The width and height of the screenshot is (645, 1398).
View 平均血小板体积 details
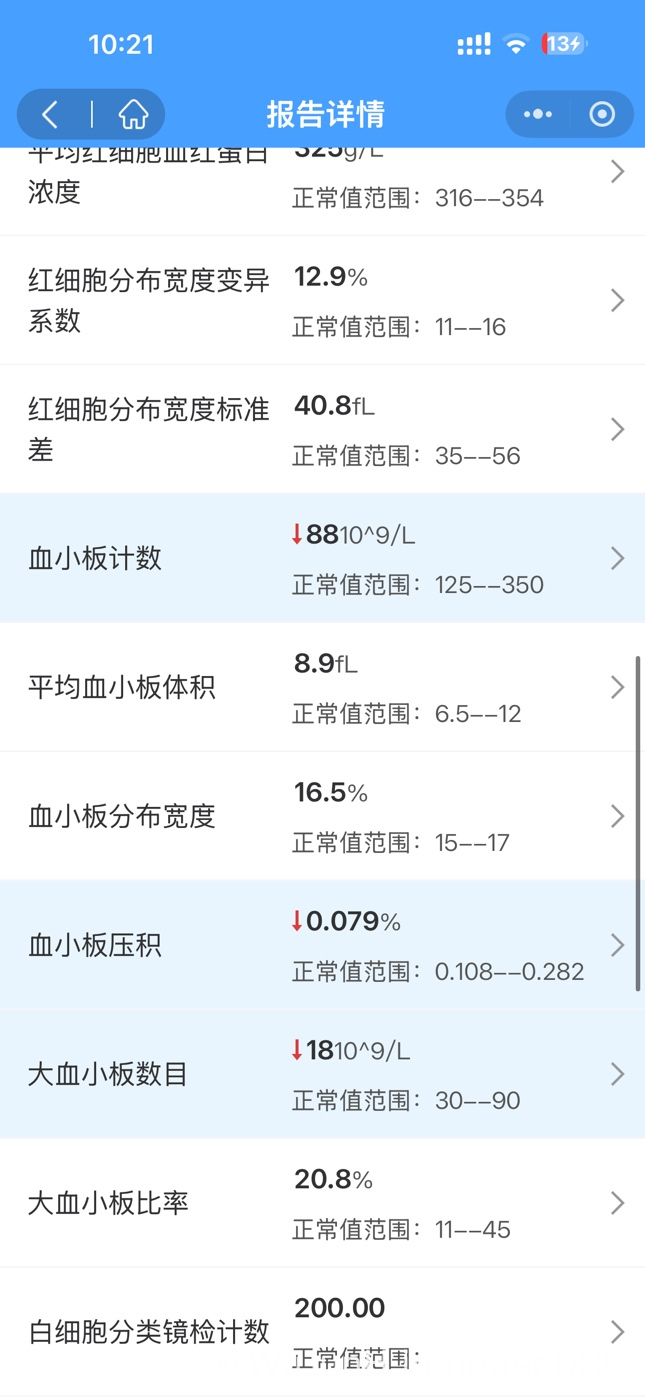tap(322, 687)
